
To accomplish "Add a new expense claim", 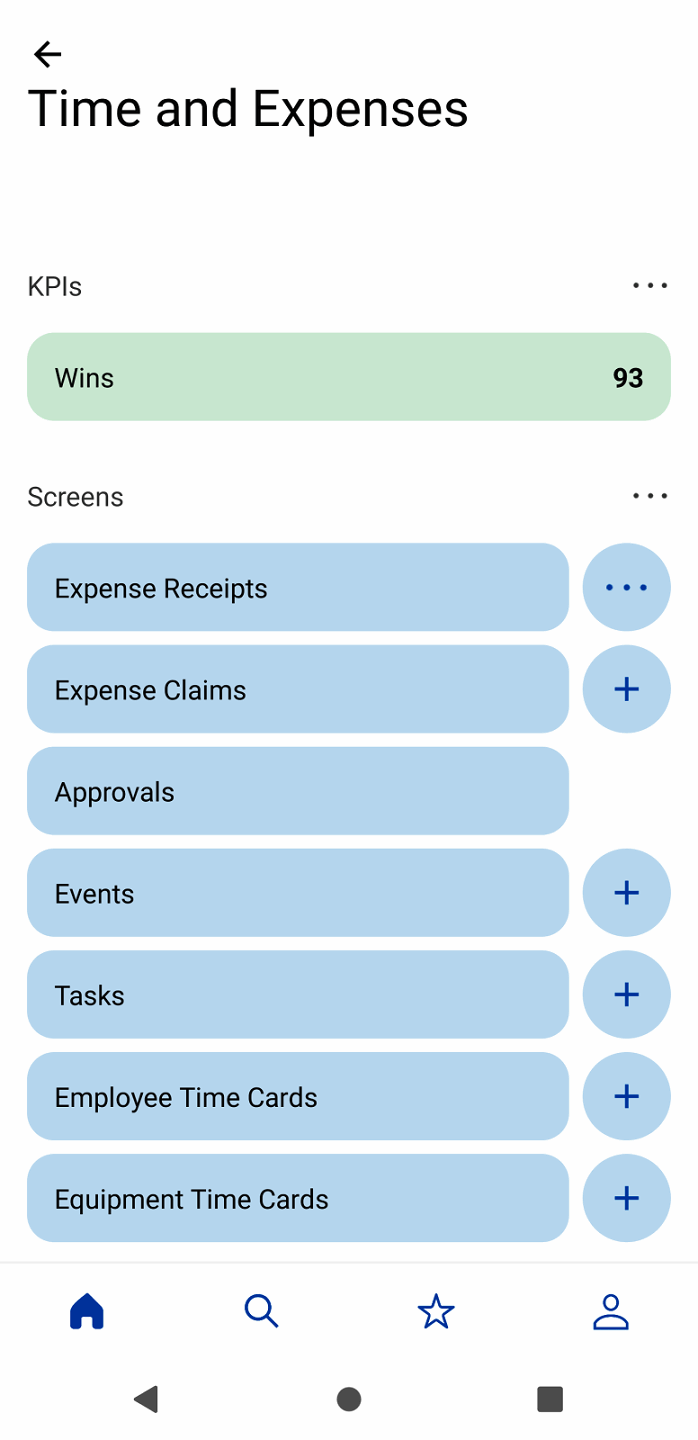I will pyautogui.click(x=626, y=690).
